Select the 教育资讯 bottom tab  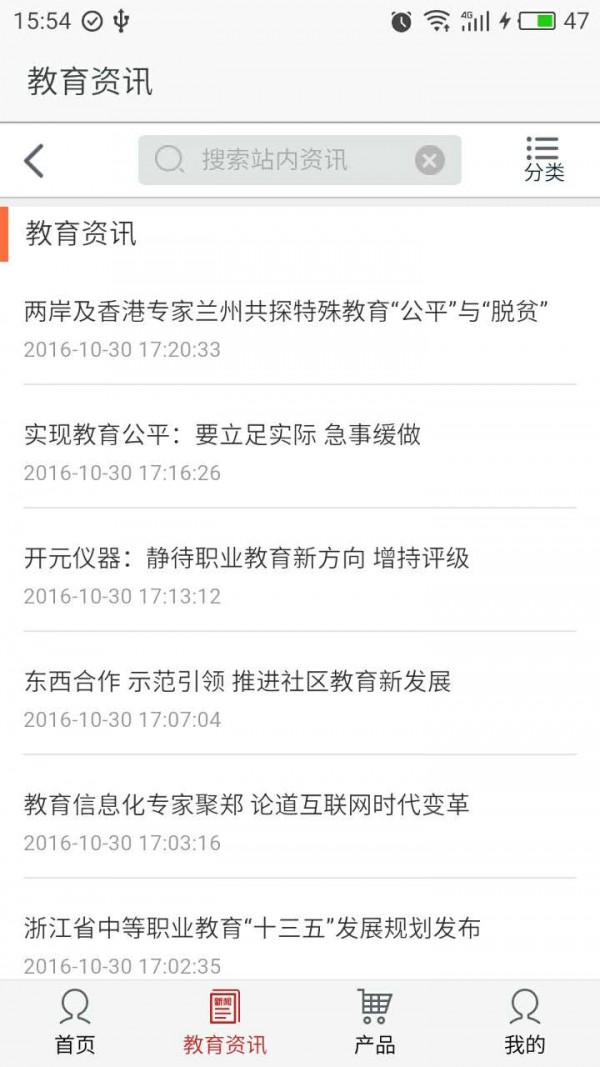pyautogui.click(x=225, y=1022)
